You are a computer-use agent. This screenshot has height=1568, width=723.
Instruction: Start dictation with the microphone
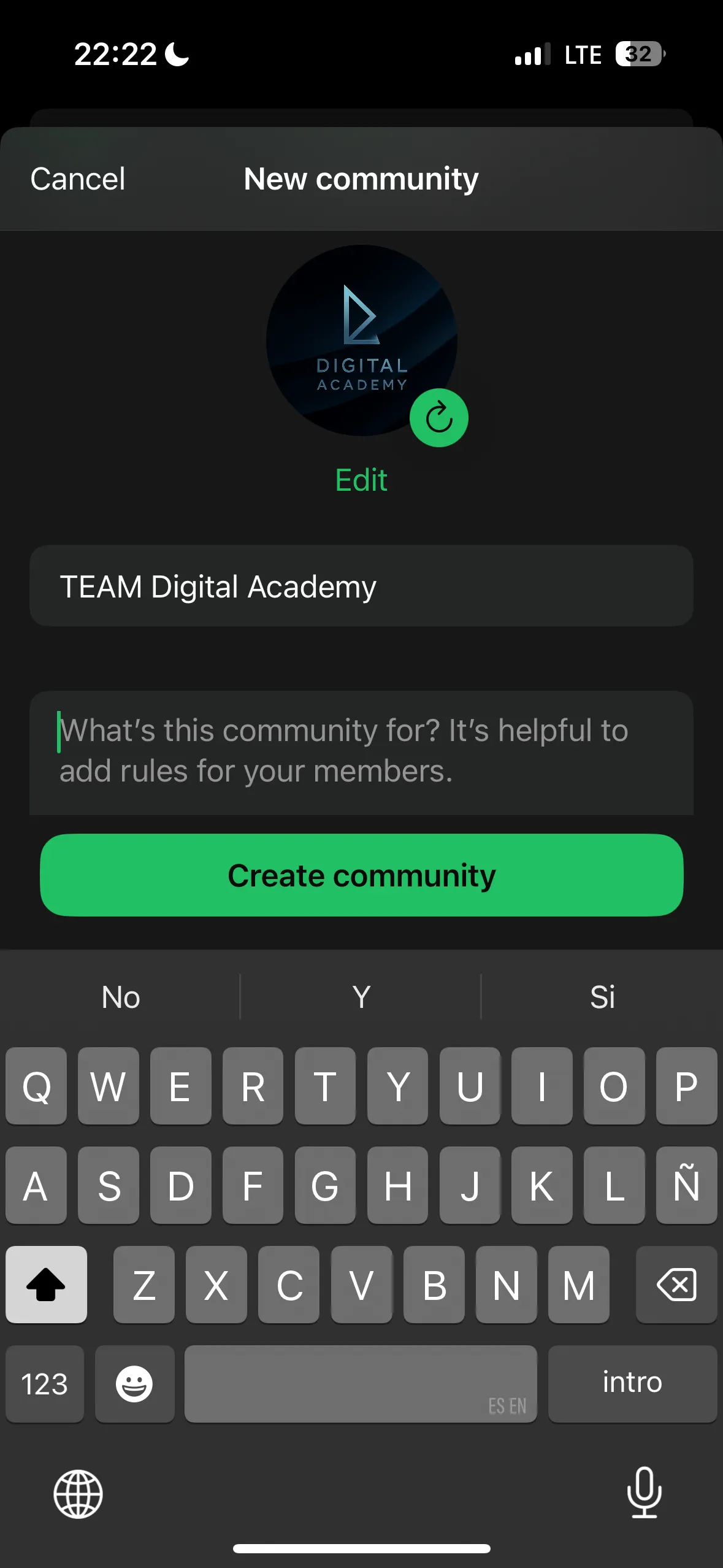(x=644, y=1493)
